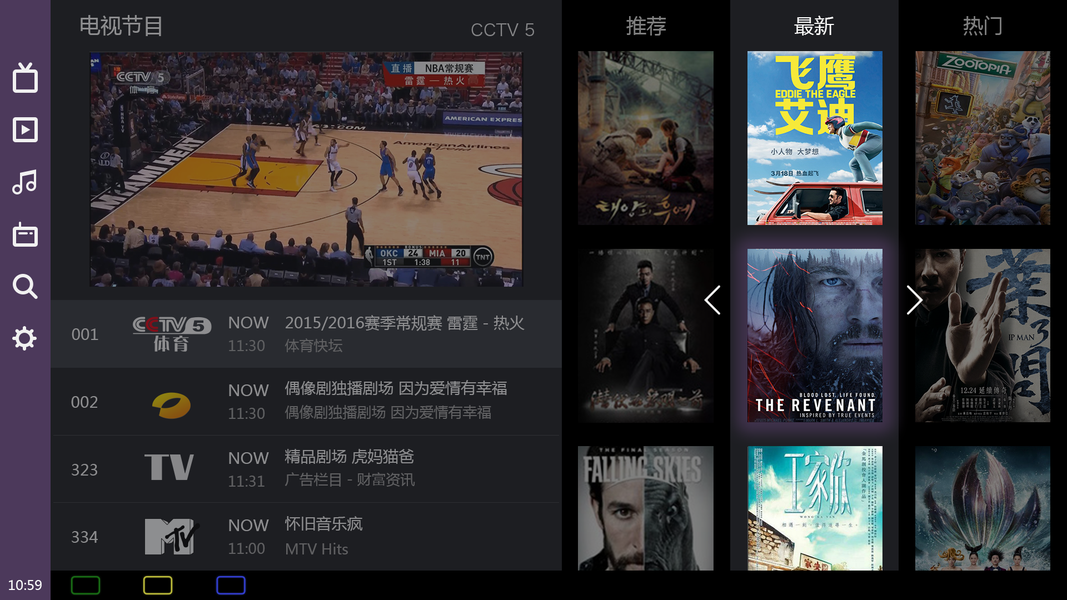Open the Zootopia movie poster
The height and width of the screenshot is (600, 1067).
[x=982, y=138]
